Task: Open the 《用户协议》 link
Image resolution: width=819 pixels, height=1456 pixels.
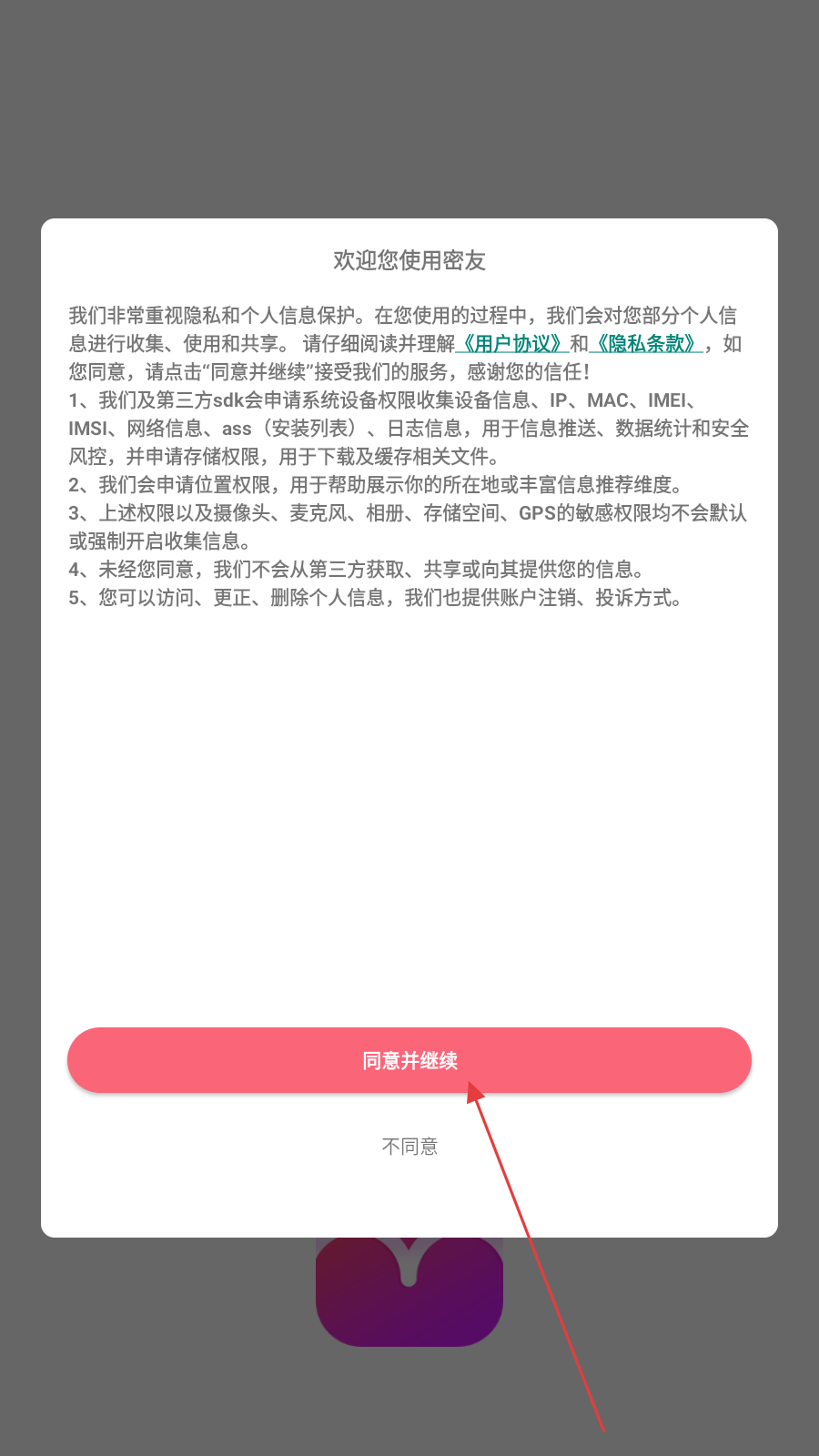Action: [x=512, y=344]
